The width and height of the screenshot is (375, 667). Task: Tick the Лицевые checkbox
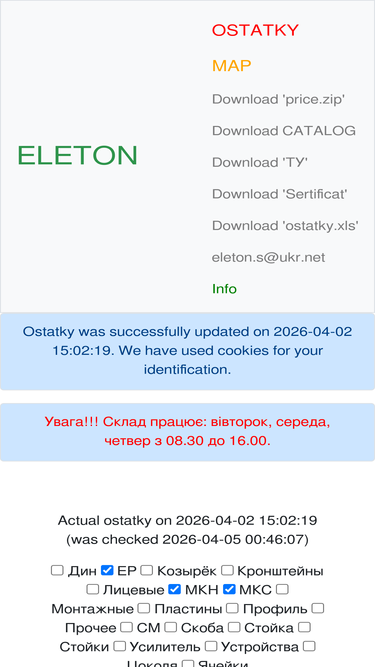coord(92,589)
